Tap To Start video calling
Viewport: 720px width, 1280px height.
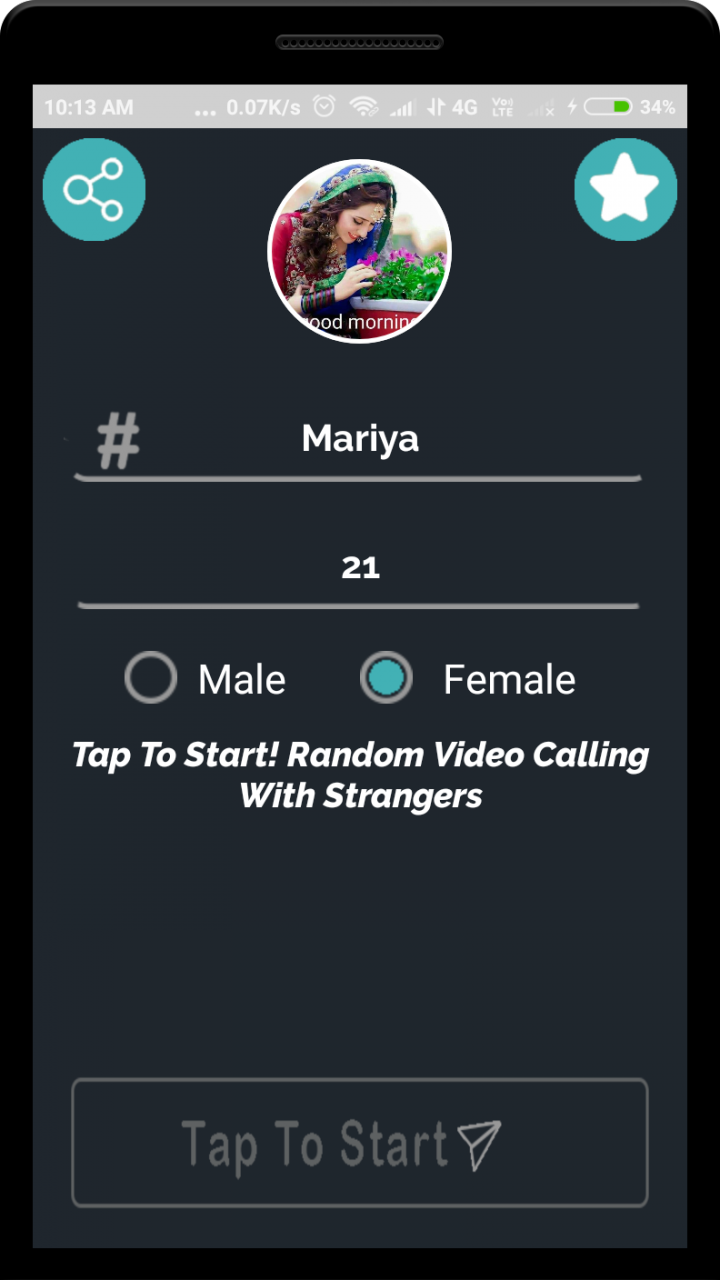coord(360,1143)
